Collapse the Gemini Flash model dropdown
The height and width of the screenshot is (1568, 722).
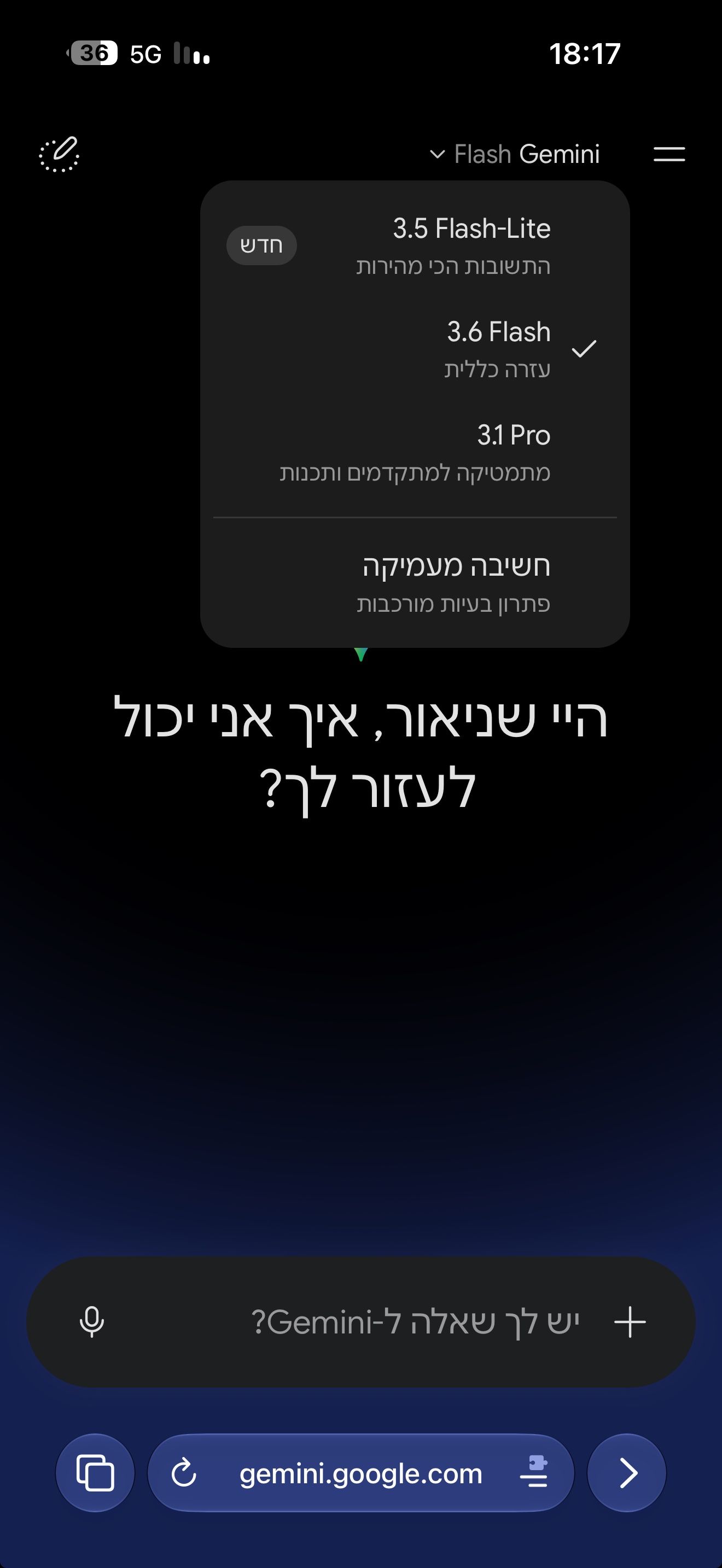pos(514,155)
